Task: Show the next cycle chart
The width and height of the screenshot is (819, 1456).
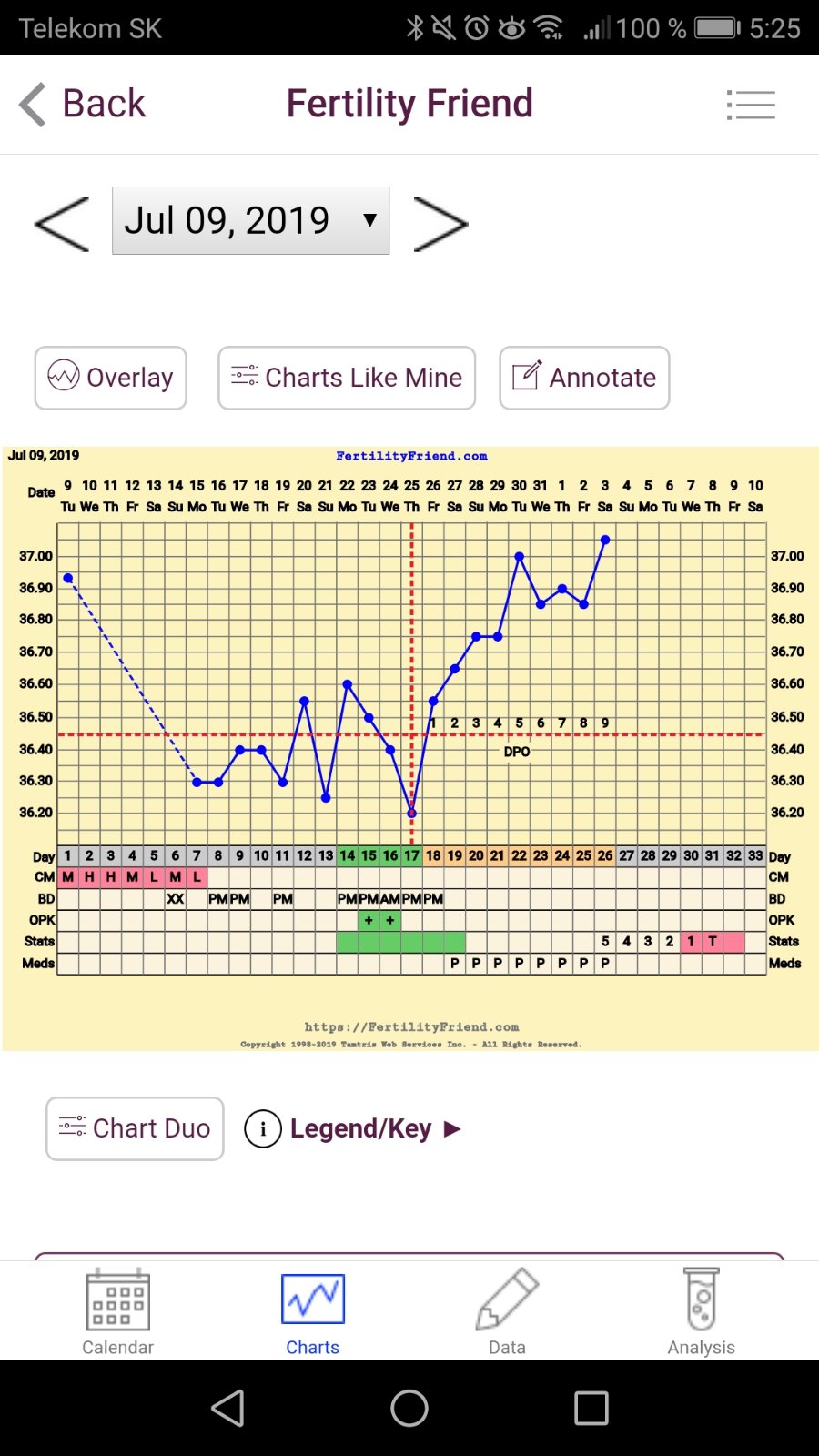Action: tap(440, 223)
